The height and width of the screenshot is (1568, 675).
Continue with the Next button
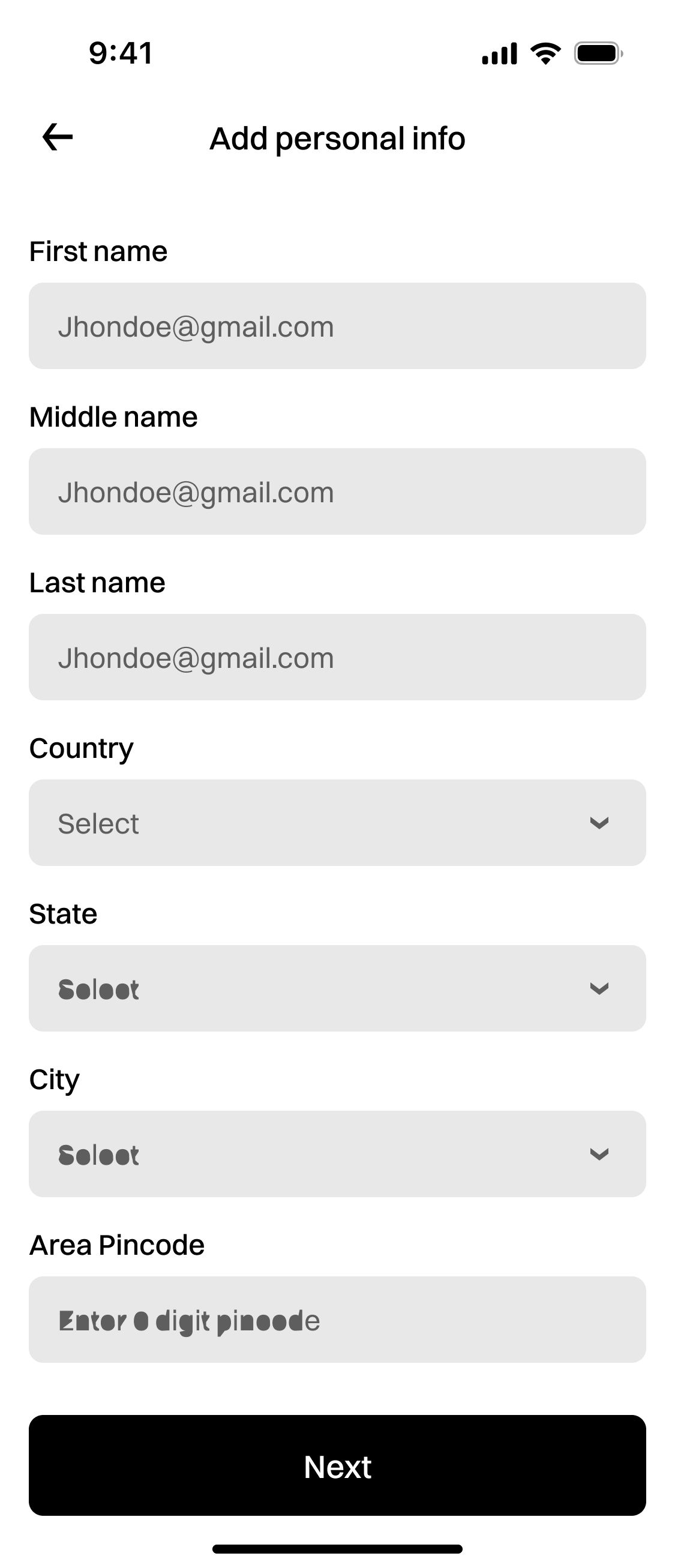click(x=337, y=1466)
